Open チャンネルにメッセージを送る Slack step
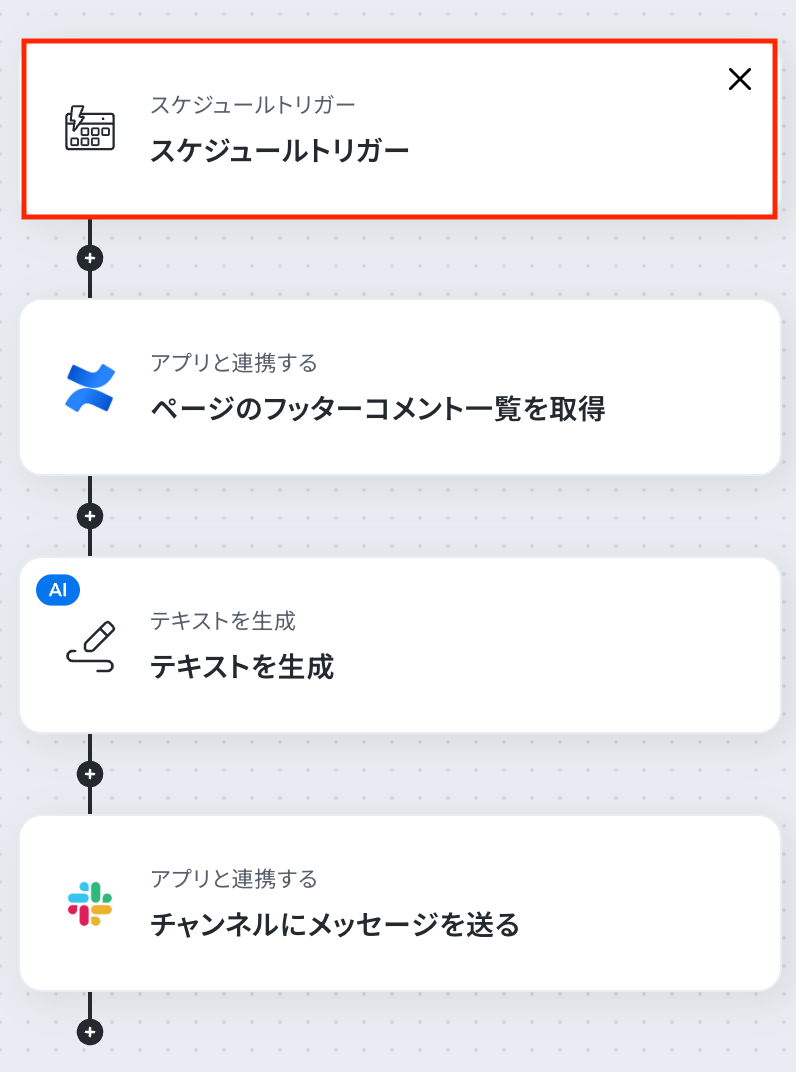This screenshot has width=796, height=1072. coord(400,903)
